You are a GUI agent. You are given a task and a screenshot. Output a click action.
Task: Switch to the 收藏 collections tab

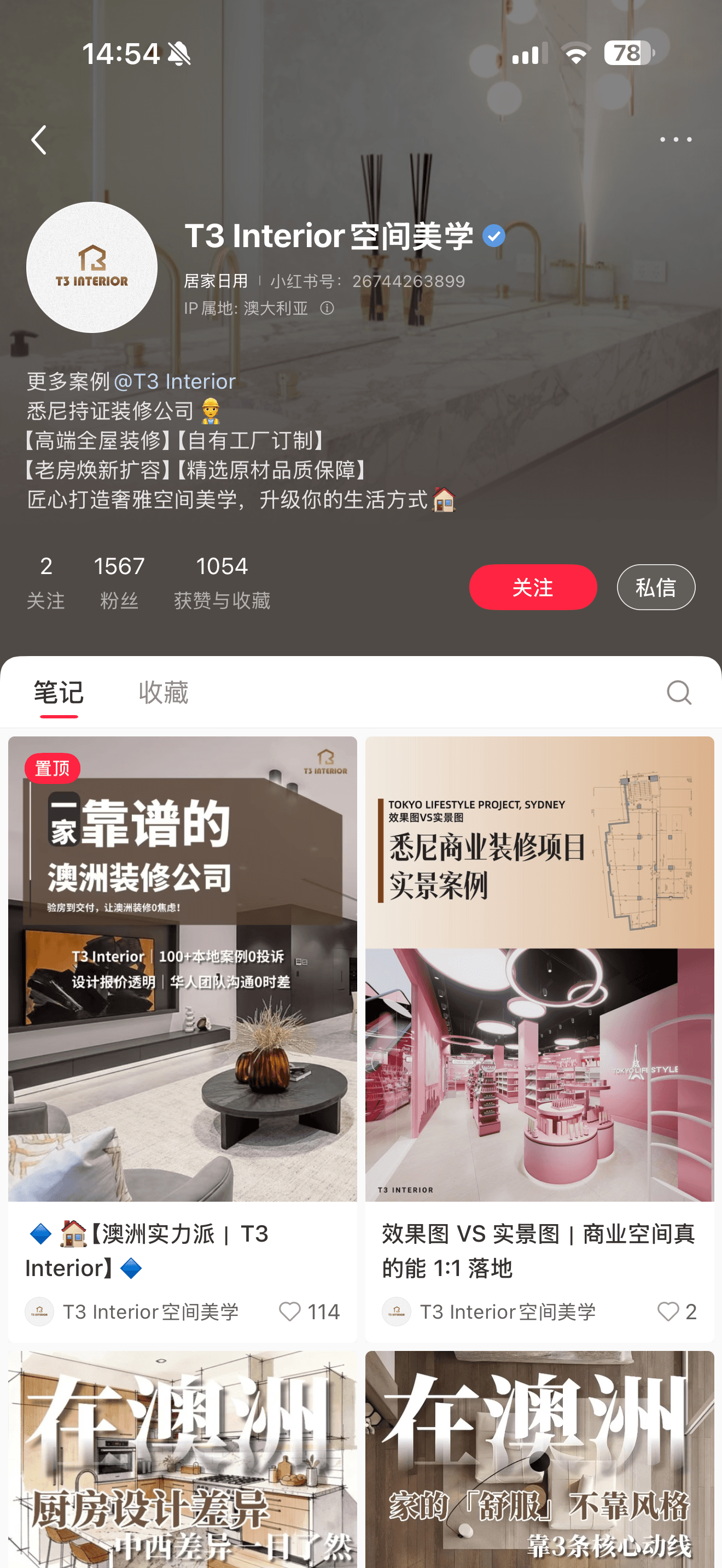[x=163, y=693]
